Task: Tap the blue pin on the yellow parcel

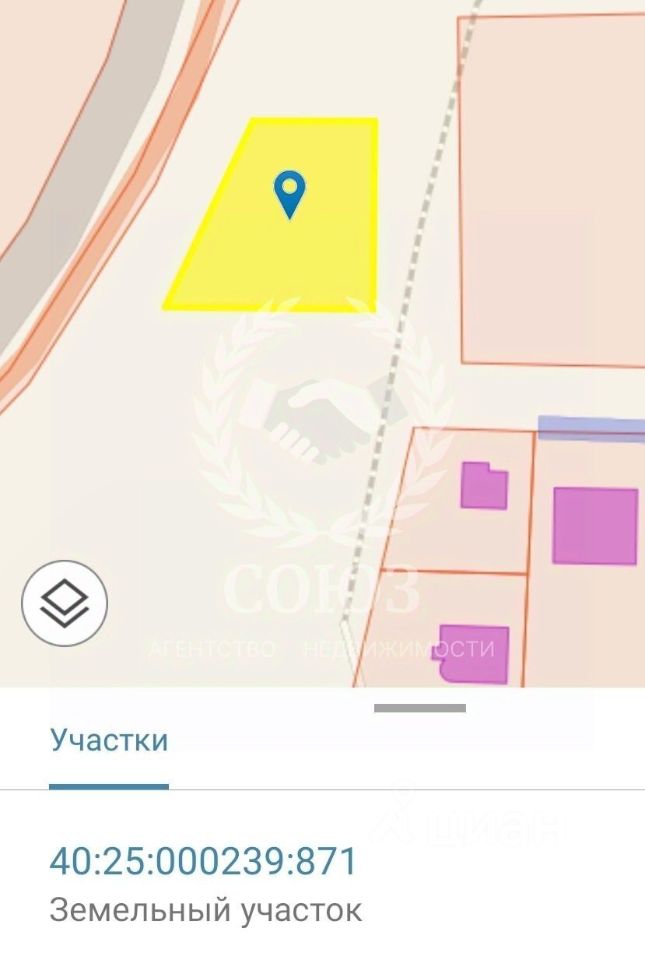Action: tap(290, 193)
